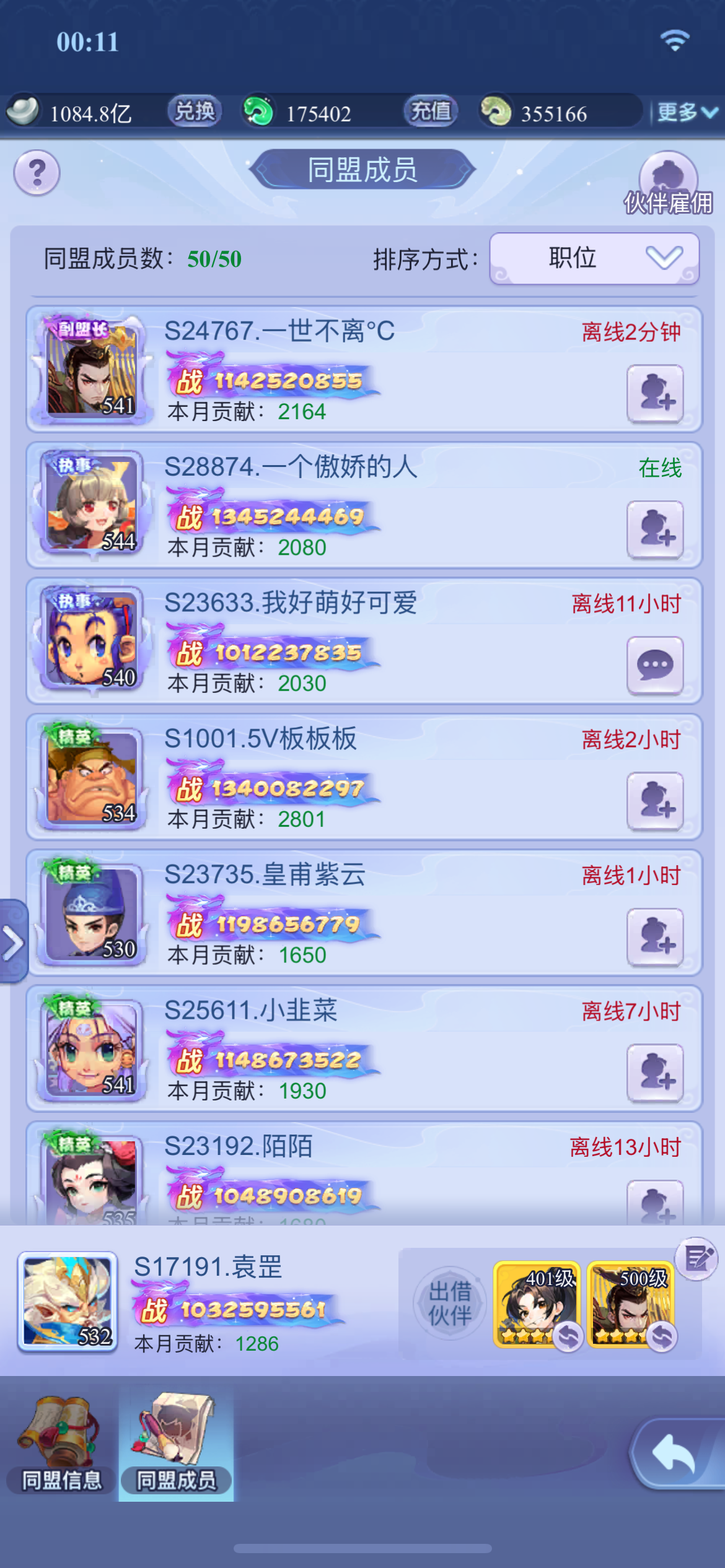Open 伙伴雇佣 partner hire

pos(668,183)
